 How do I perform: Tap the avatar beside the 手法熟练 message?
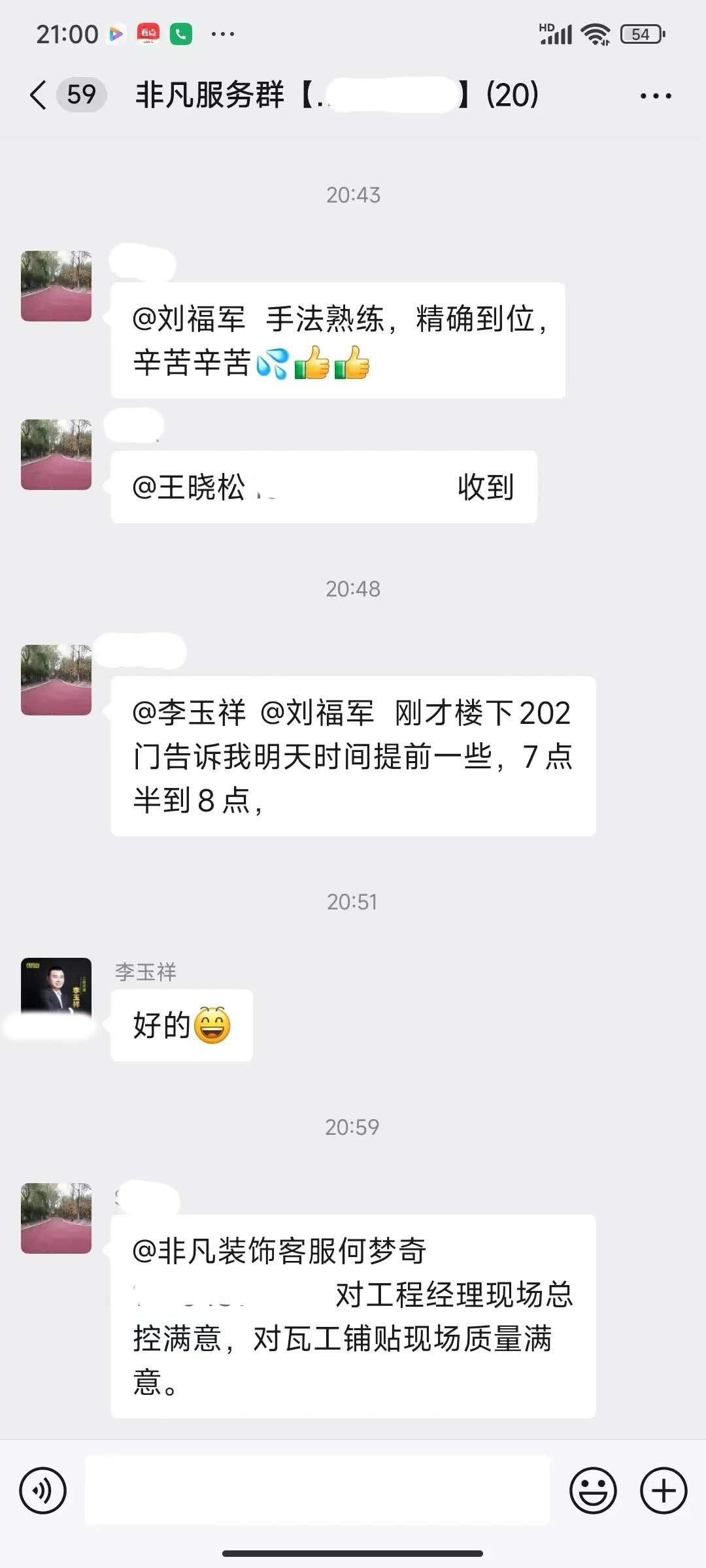[56, 286]
